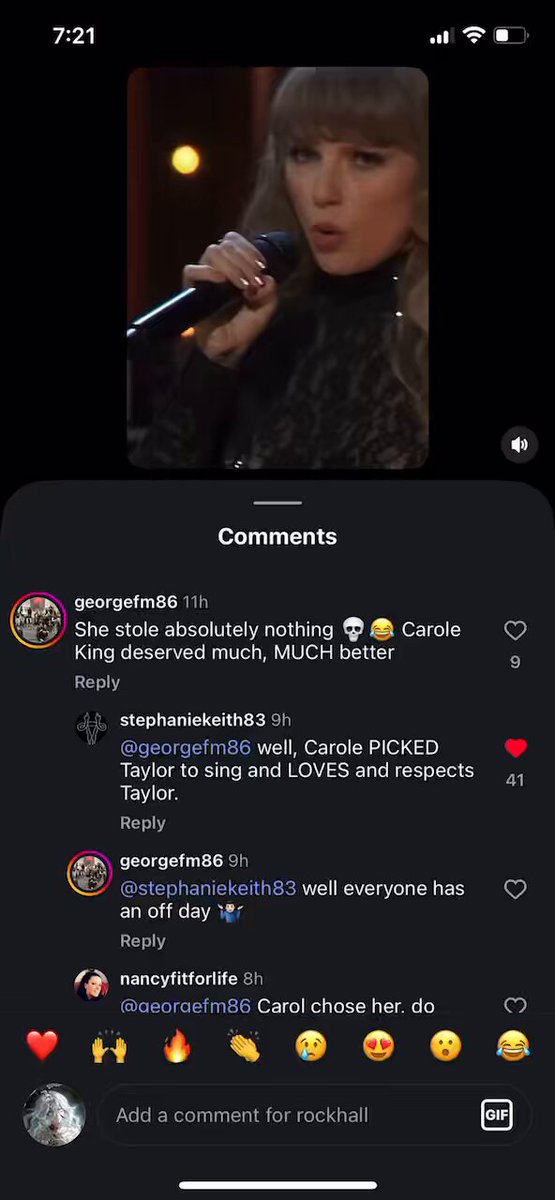This screenshot has width=555, height=1200.
Task: Like georgefm86's "everyone has an off day" reply
Action: tap(515, 889)
